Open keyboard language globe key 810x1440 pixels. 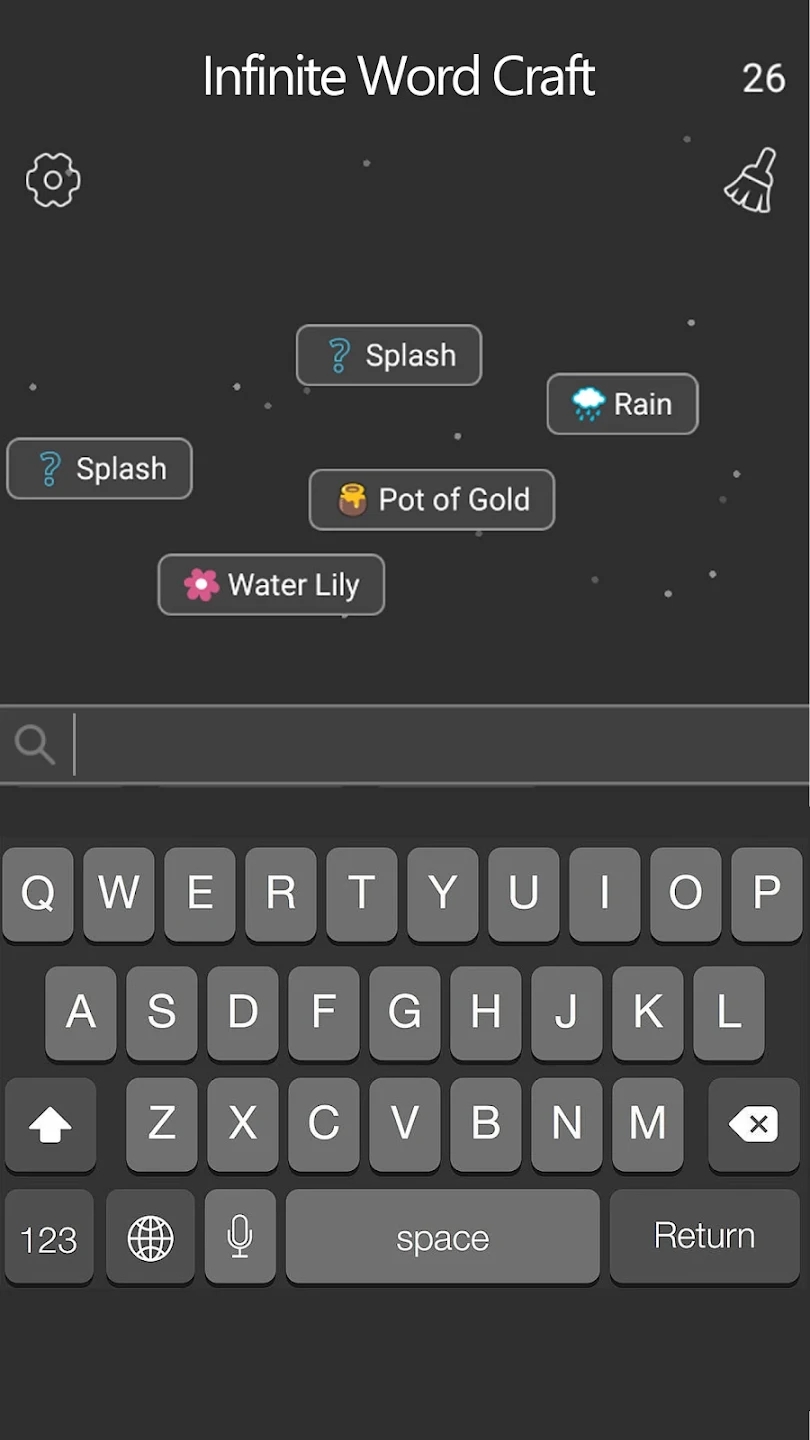pos(150,1237)
